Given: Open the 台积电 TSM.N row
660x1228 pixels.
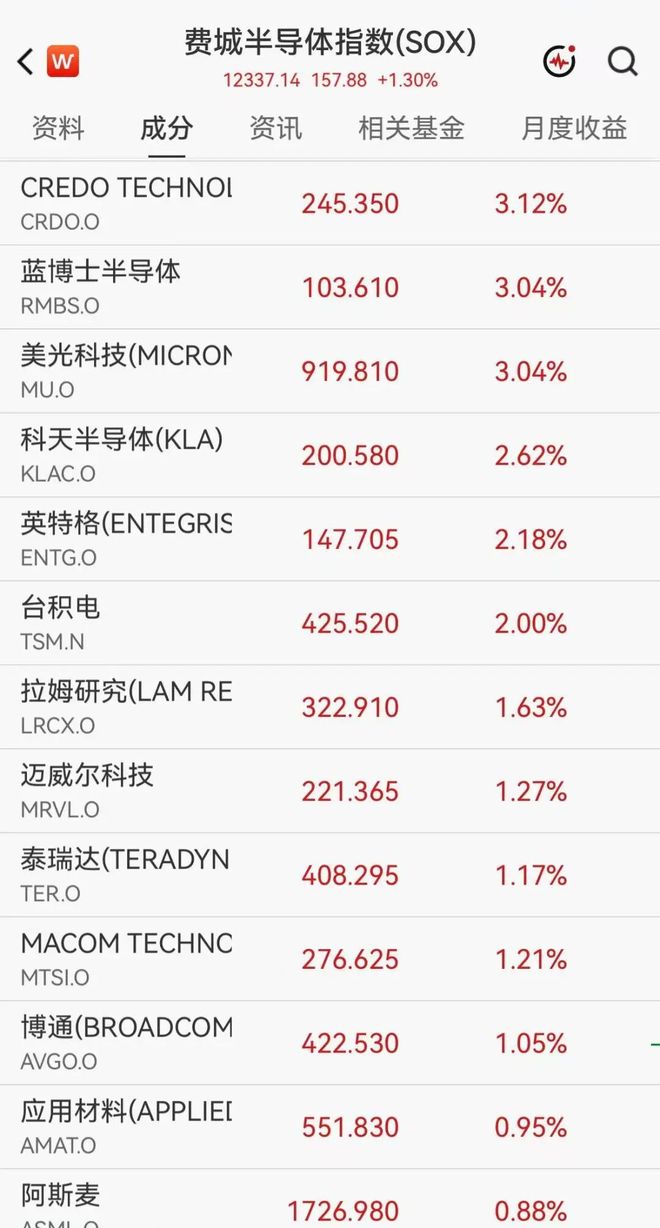Looking at the screenshot, I should [x=330, y=624].
